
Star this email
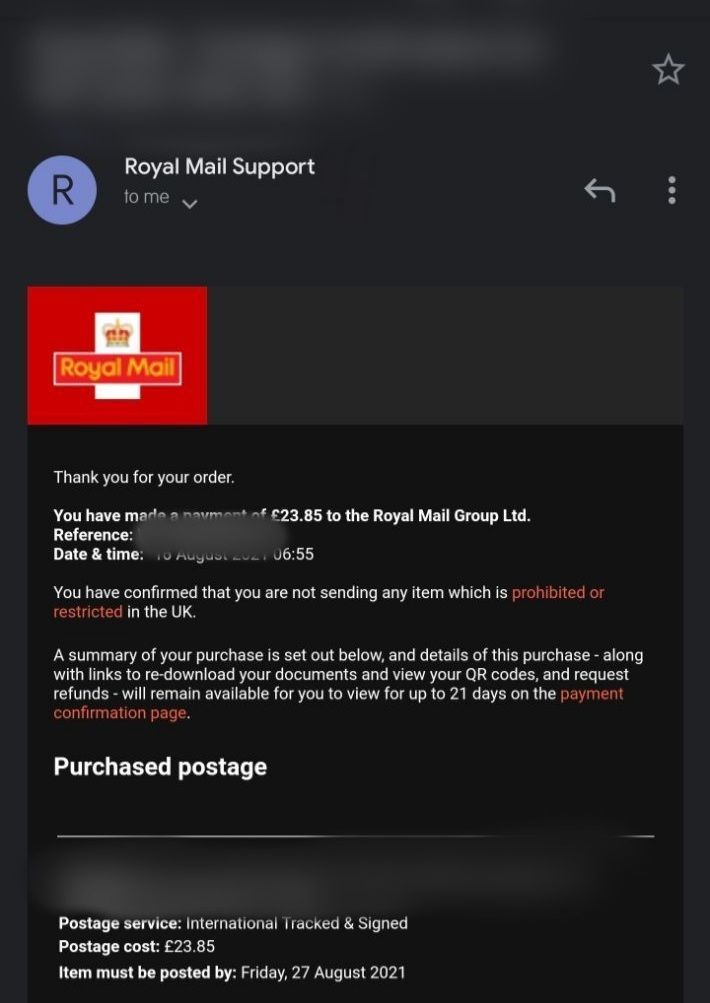tap(667, 69)
